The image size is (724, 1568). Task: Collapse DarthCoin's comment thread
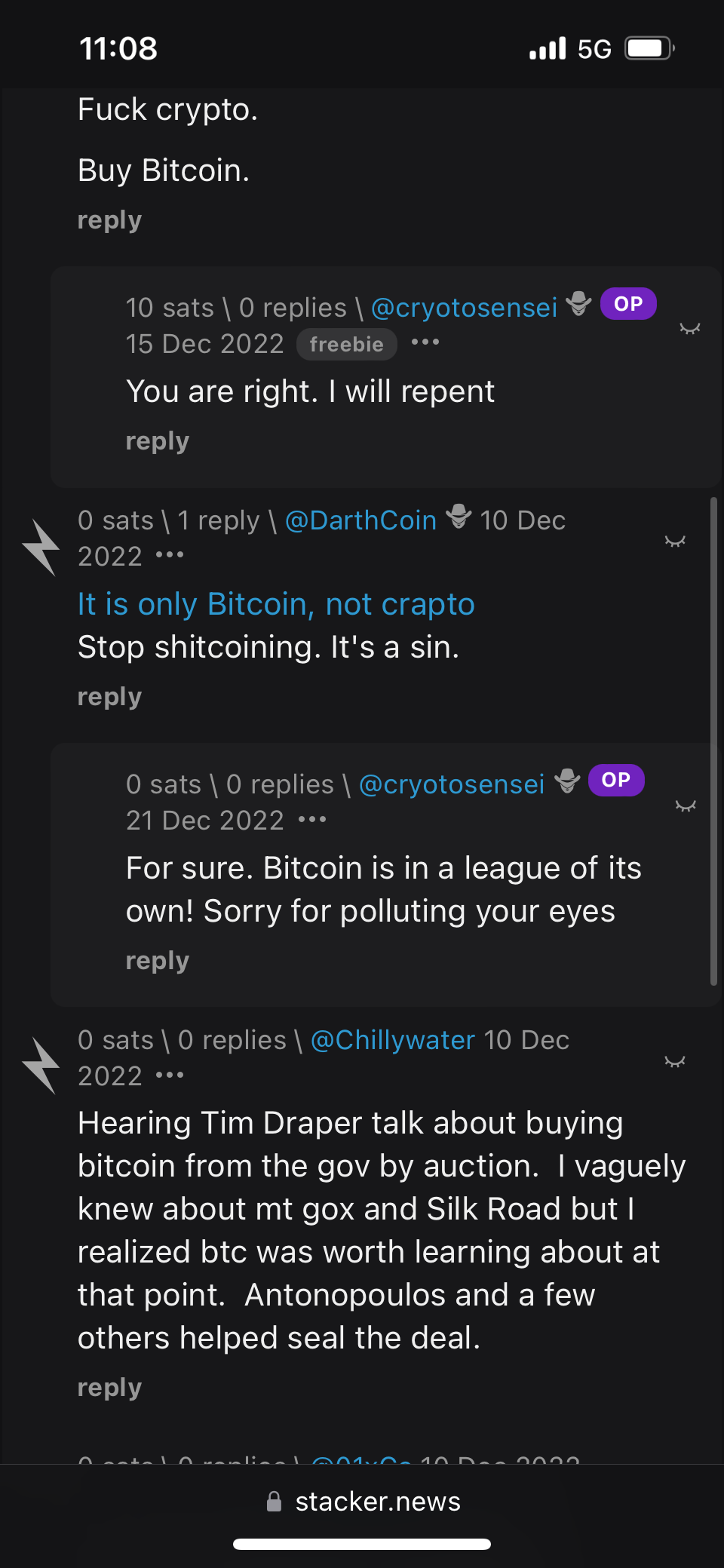tap(674, 541)
